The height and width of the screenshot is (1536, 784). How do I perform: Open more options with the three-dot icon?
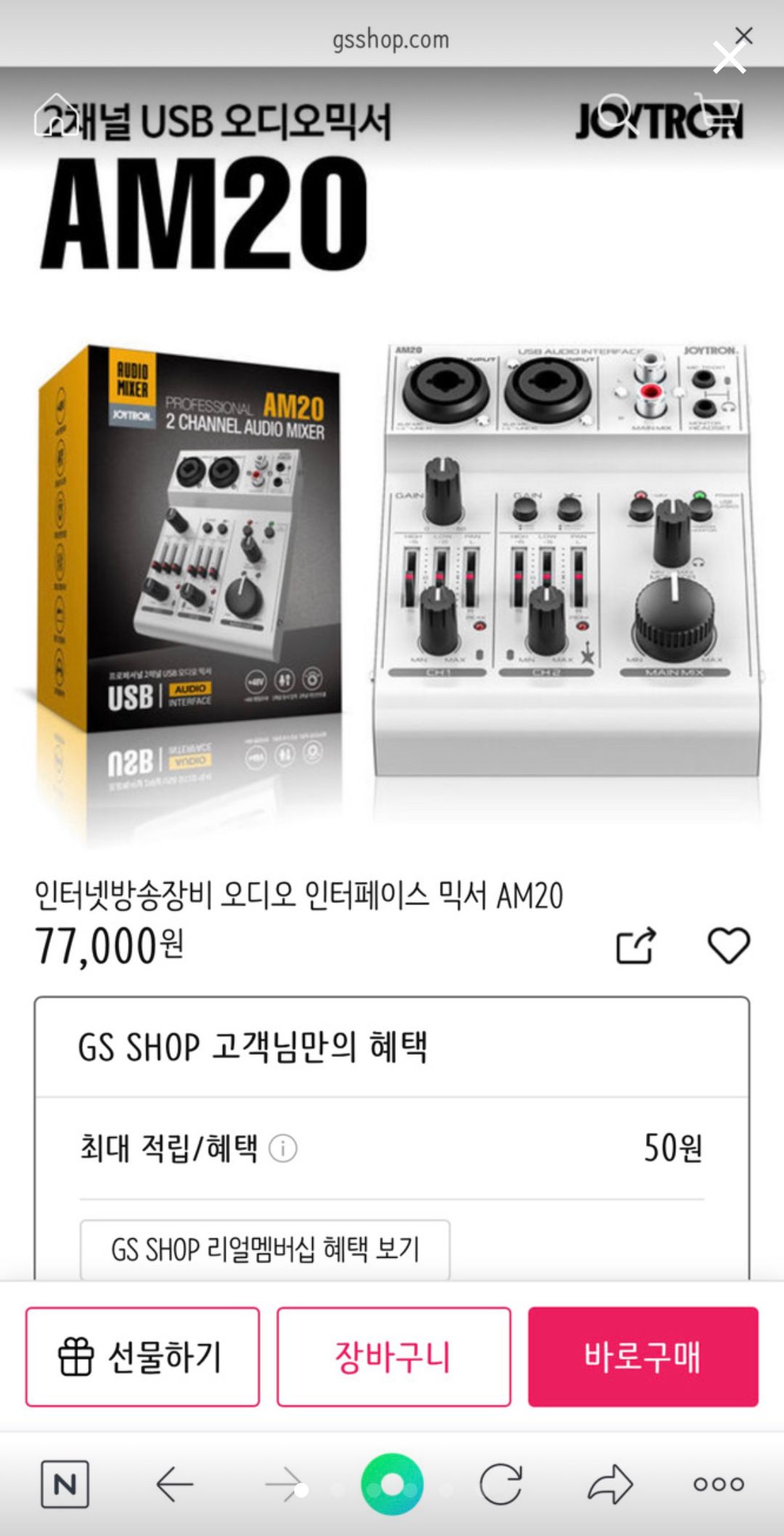(x=719, y=1485)
